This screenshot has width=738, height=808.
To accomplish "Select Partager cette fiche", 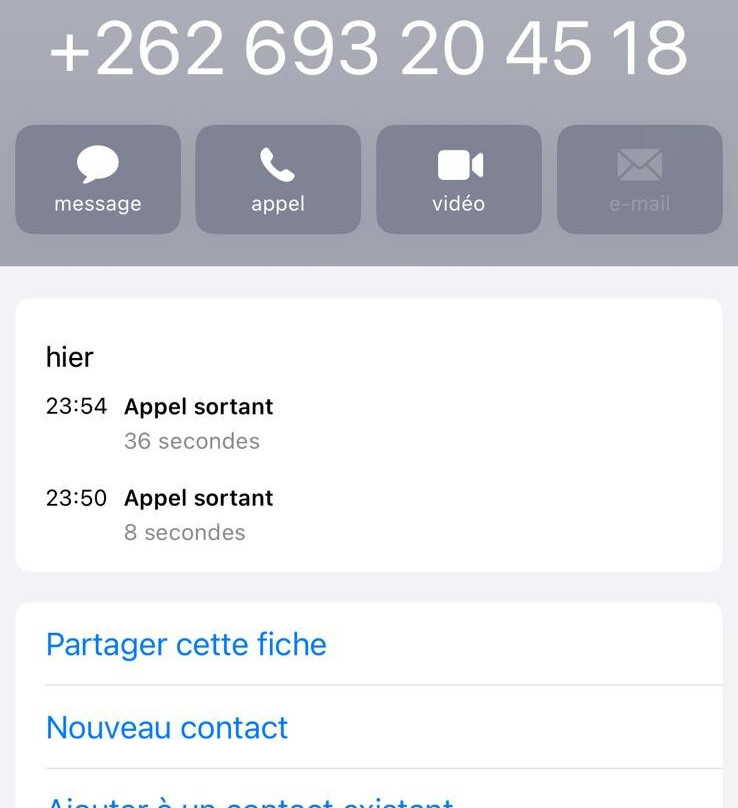I will (x=186, y=645).
